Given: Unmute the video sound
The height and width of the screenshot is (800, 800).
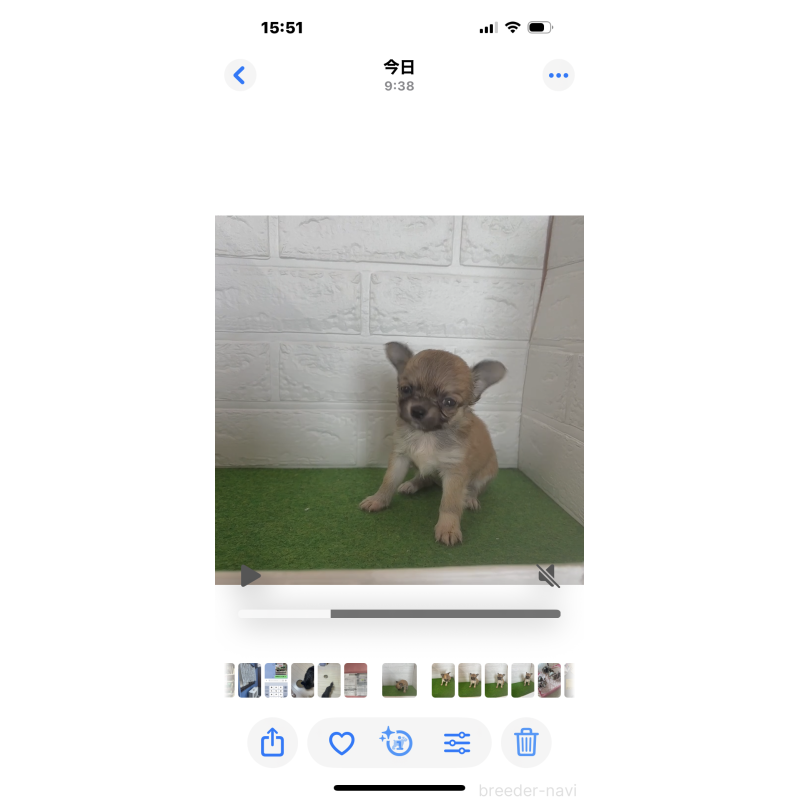Looking at the screenshot, I should point(547,575).
